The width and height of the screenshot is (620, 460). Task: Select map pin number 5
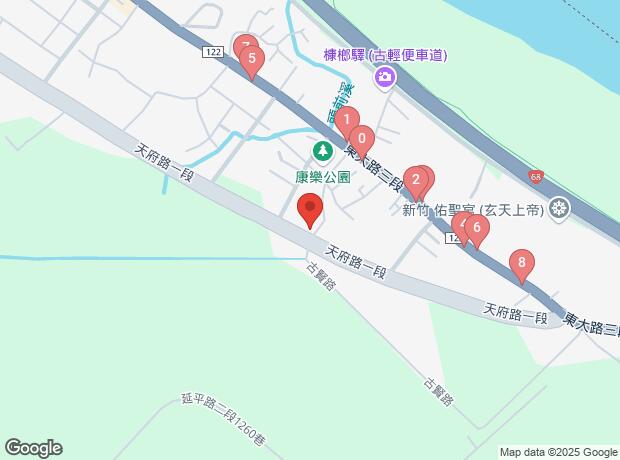pyautogui.click(x=253, y=60)
